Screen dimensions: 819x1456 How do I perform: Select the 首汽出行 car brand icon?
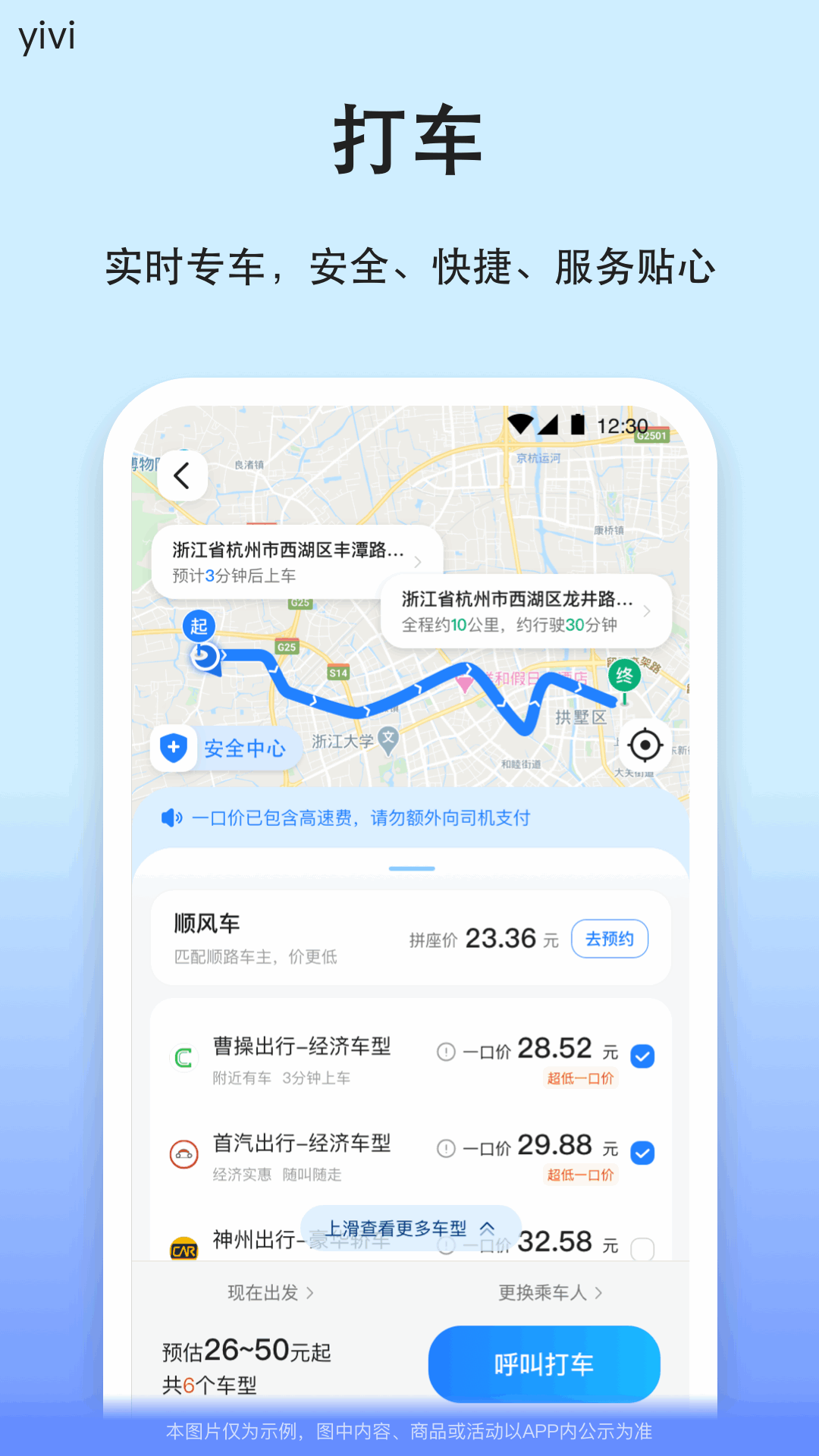coord(183,1153)
